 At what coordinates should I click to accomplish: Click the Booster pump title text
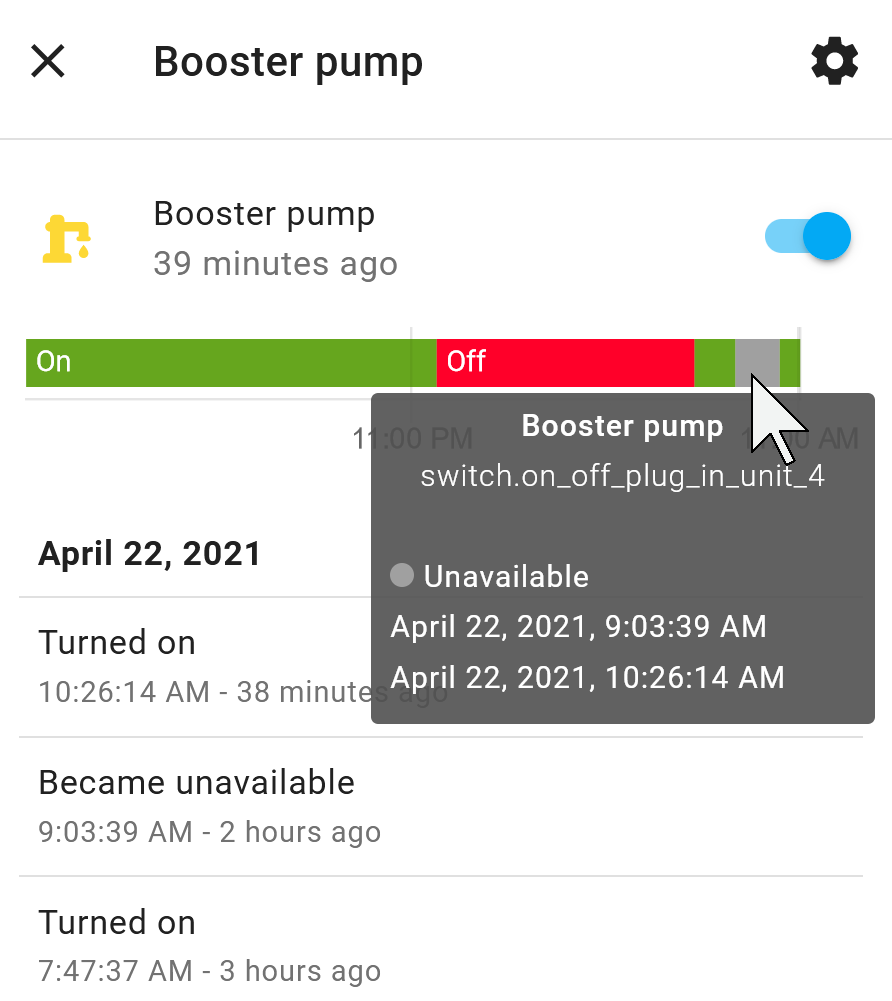coord(288,61)
